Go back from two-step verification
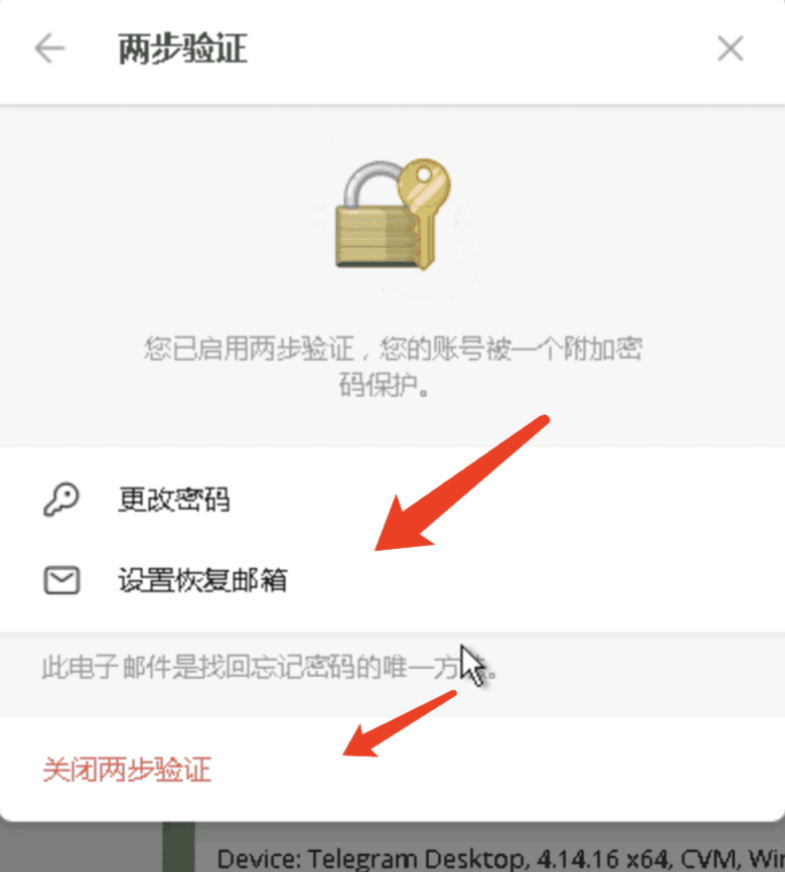This screenshot has height=872, width=785. [x=49, y=49]
